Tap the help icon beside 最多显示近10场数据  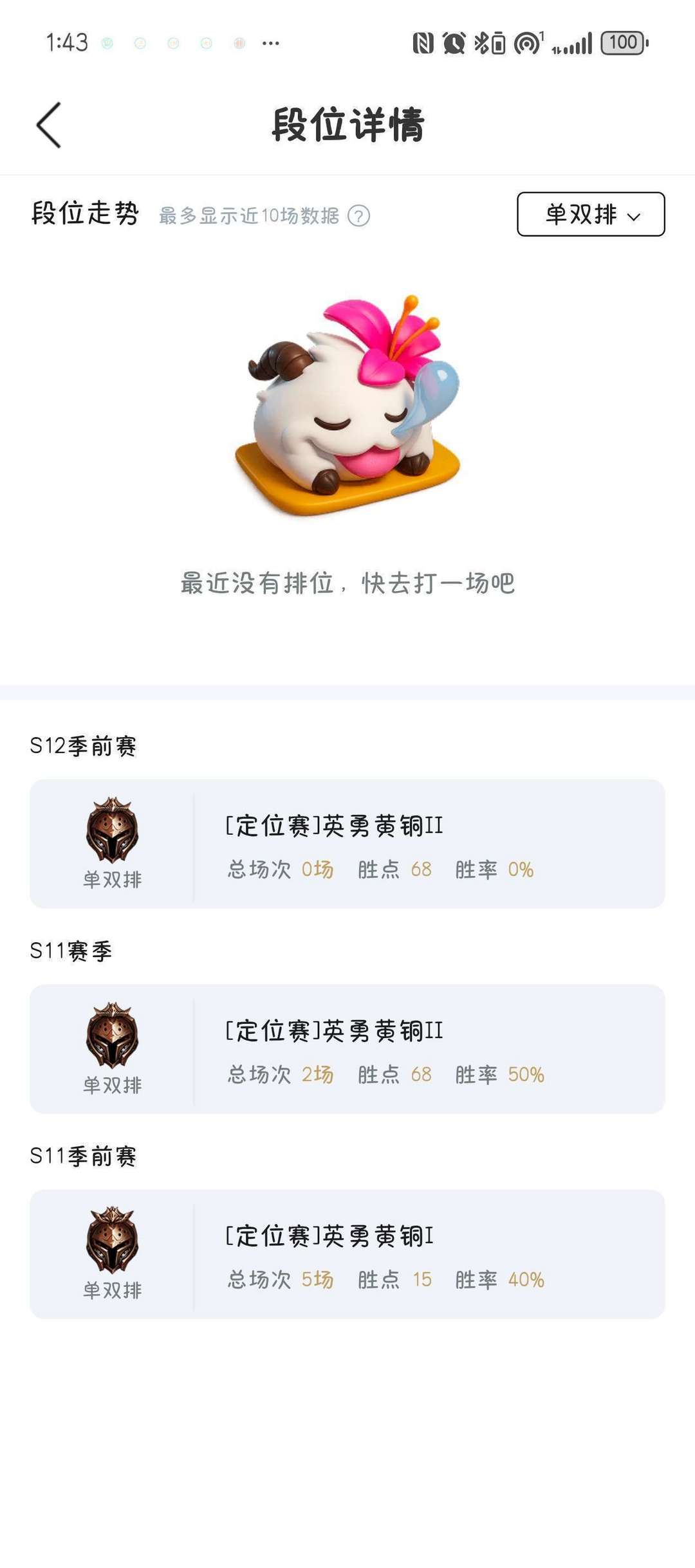point(358,215)
